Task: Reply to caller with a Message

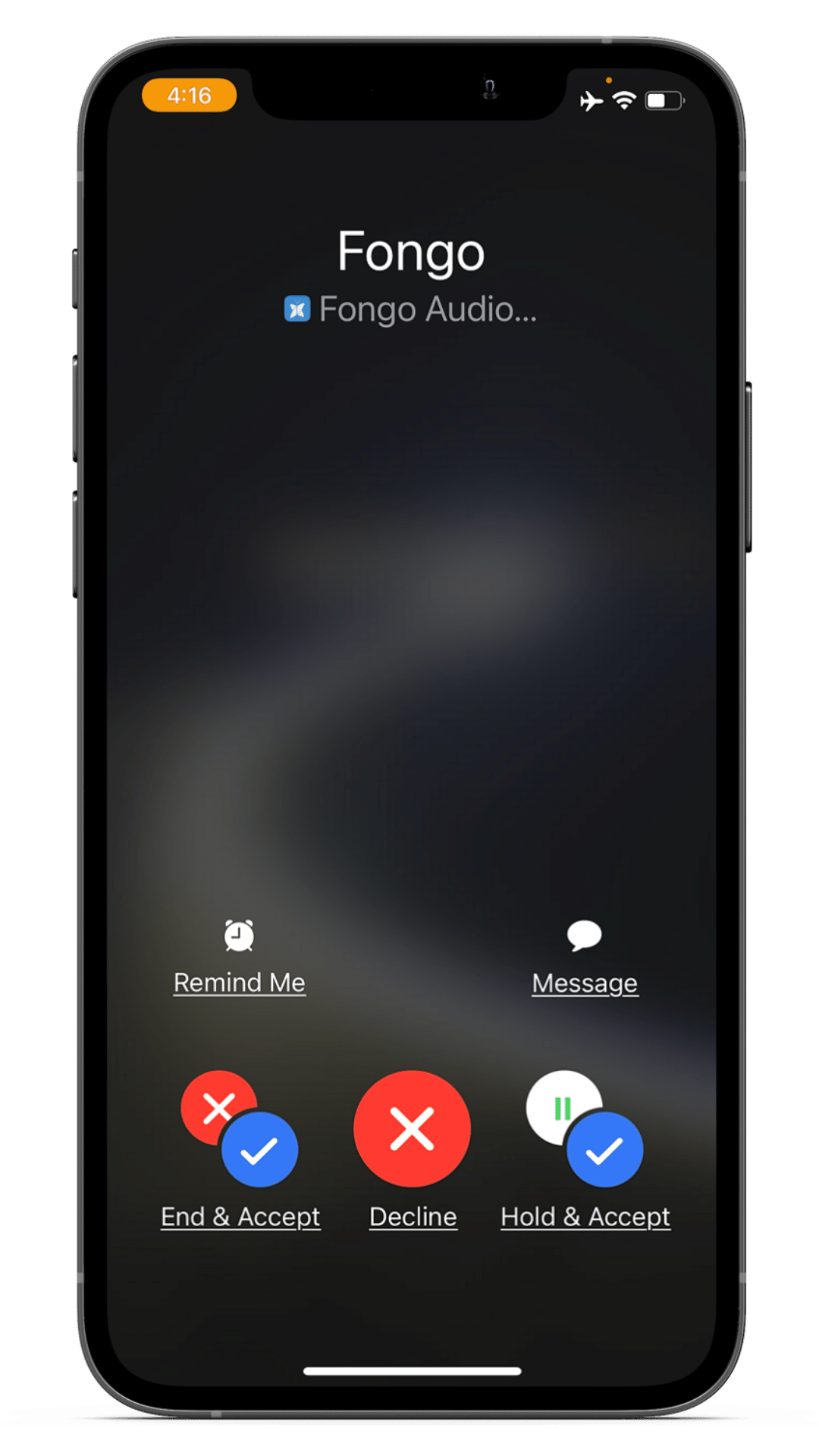Action: (585, 957)
